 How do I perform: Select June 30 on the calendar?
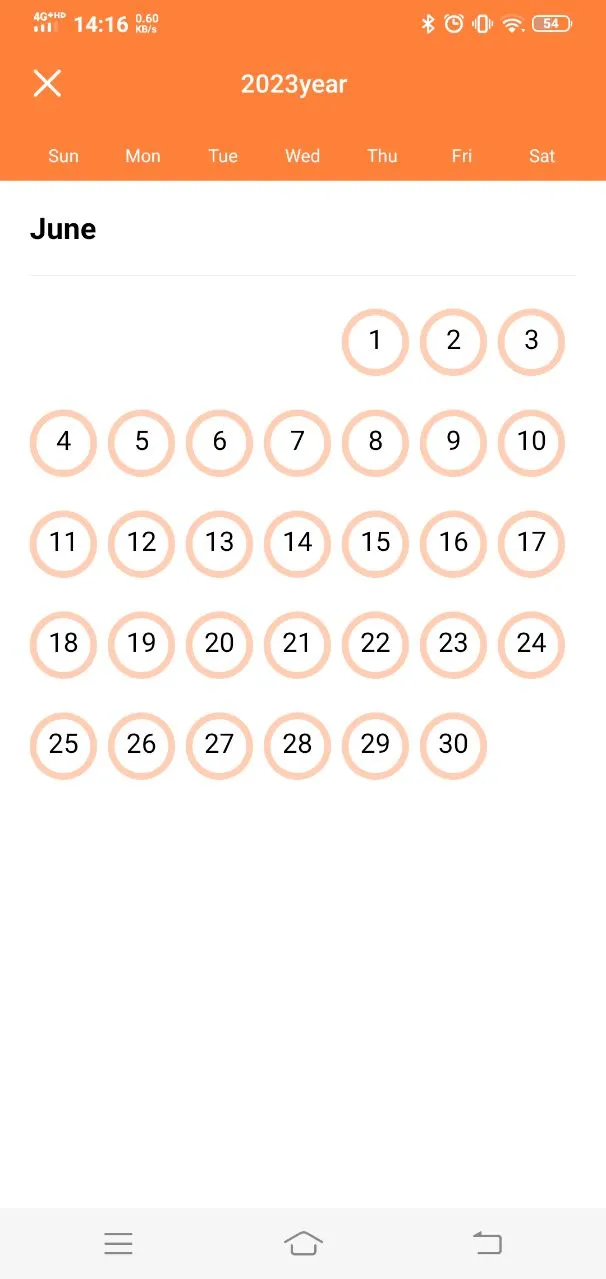pos(453,745)
